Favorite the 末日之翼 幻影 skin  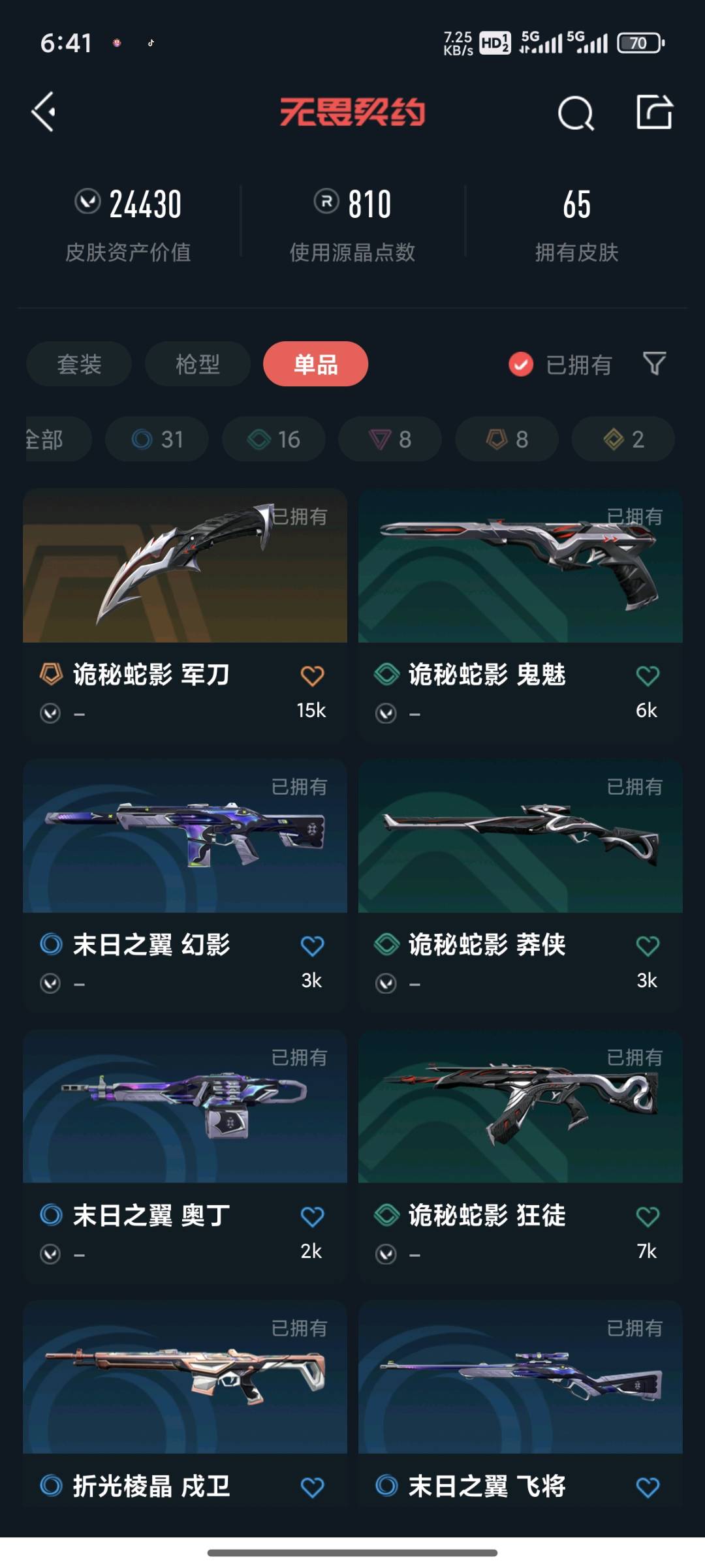point(312,945)
